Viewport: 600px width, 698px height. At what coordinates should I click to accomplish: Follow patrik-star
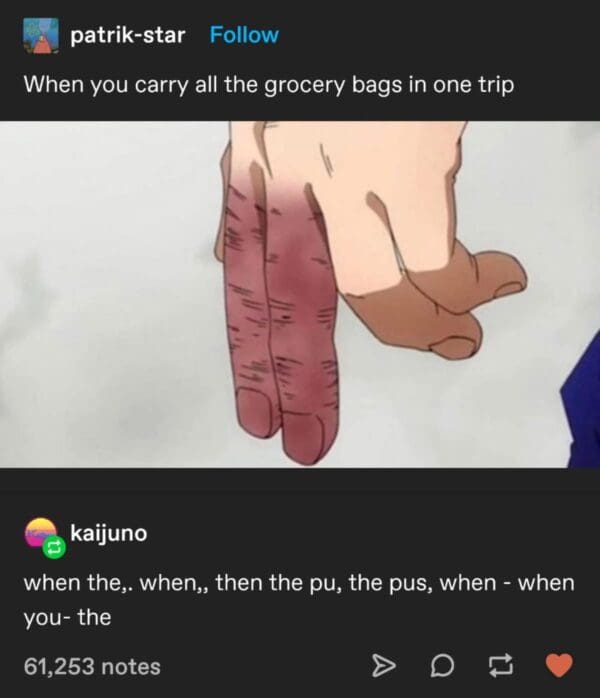[244, 35]
